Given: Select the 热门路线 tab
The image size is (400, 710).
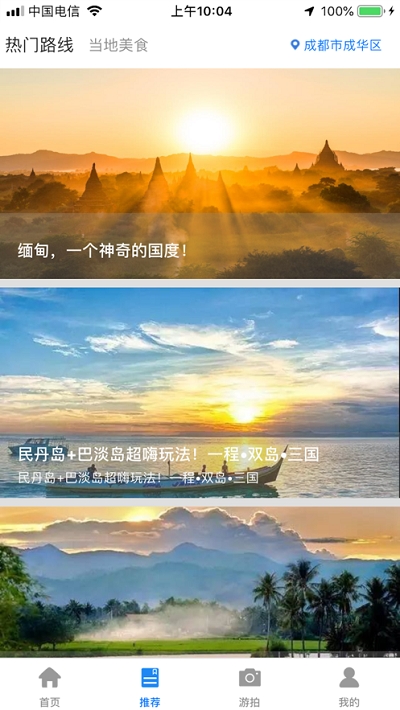Looking at the screenshot, I should 39,45.
